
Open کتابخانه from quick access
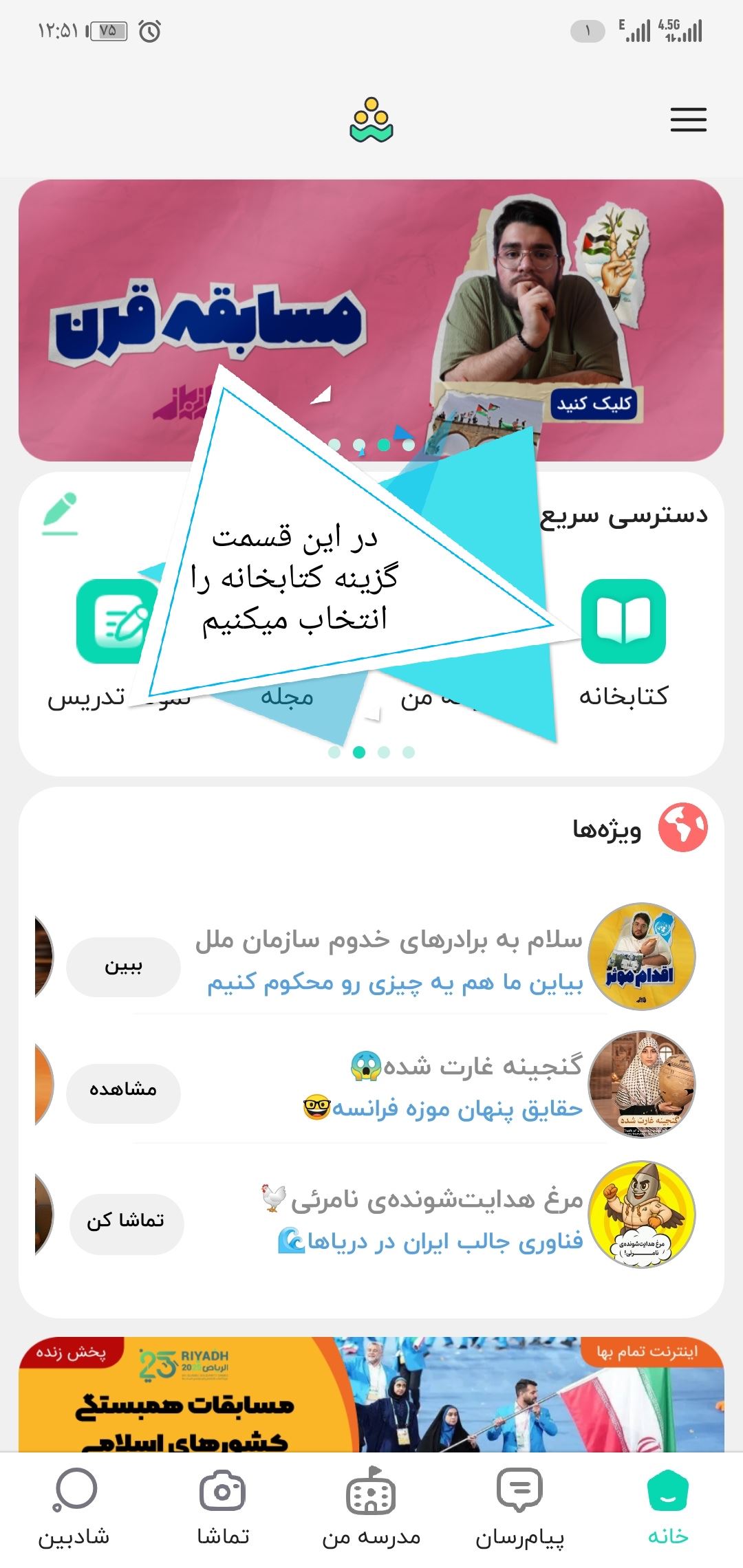coord(623,622)
